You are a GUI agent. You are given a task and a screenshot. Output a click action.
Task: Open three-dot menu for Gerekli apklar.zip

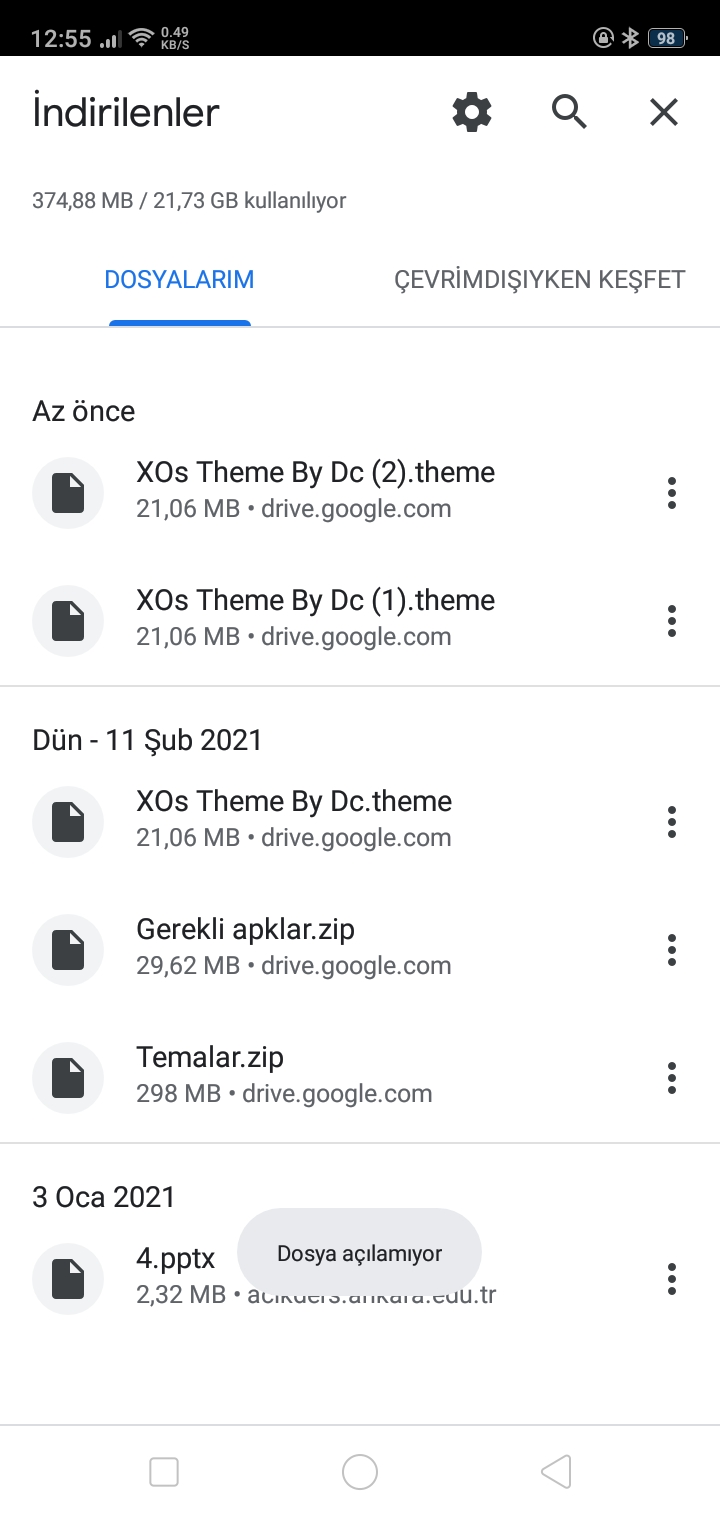click(x=672, y=950)
